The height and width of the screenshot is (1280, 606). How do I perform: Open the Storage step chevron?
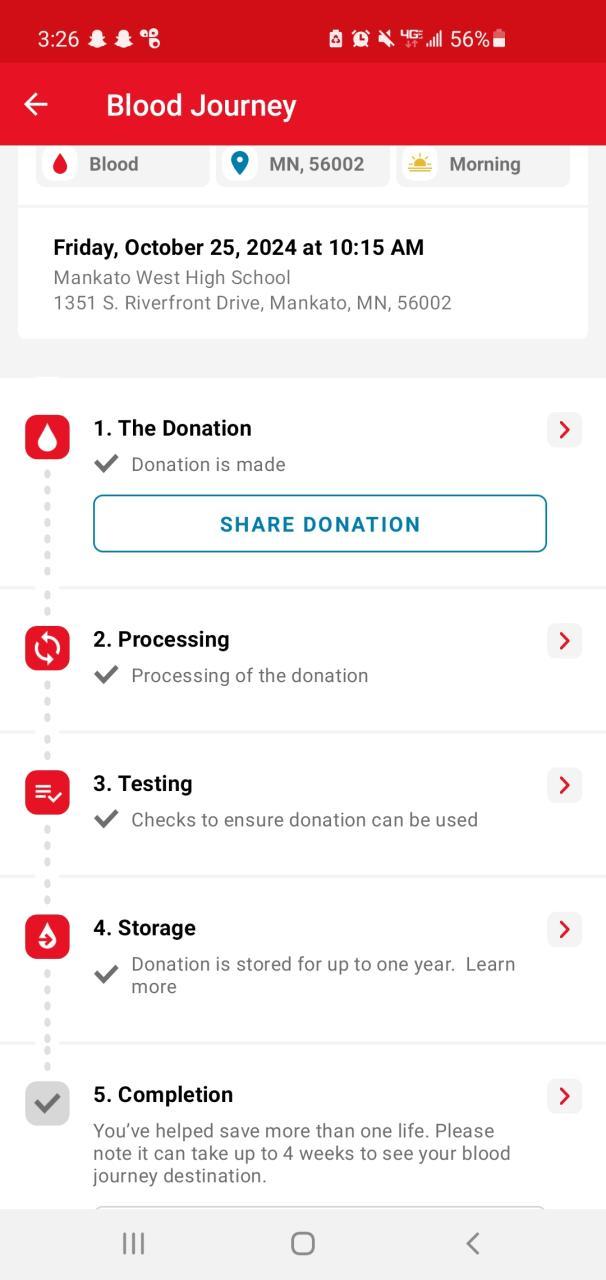564,929
